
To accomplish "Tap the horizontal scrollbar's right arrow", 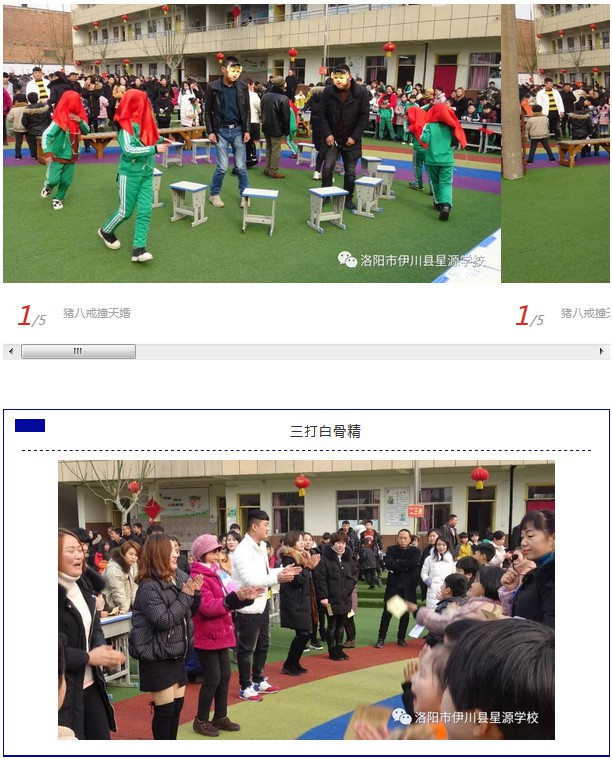I will (x=602, y=352).
